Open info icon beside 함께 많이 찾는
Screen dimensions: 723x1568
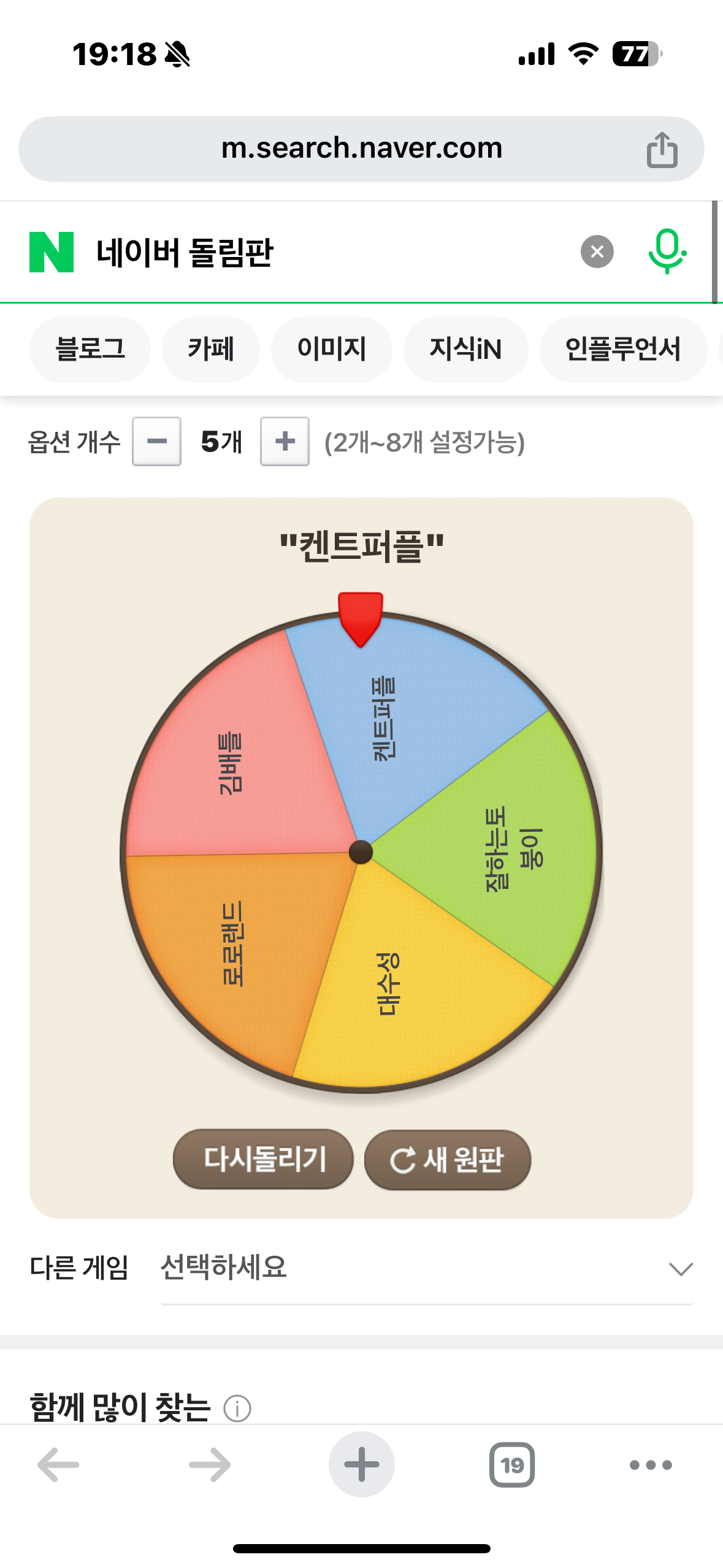[237, 1408]
